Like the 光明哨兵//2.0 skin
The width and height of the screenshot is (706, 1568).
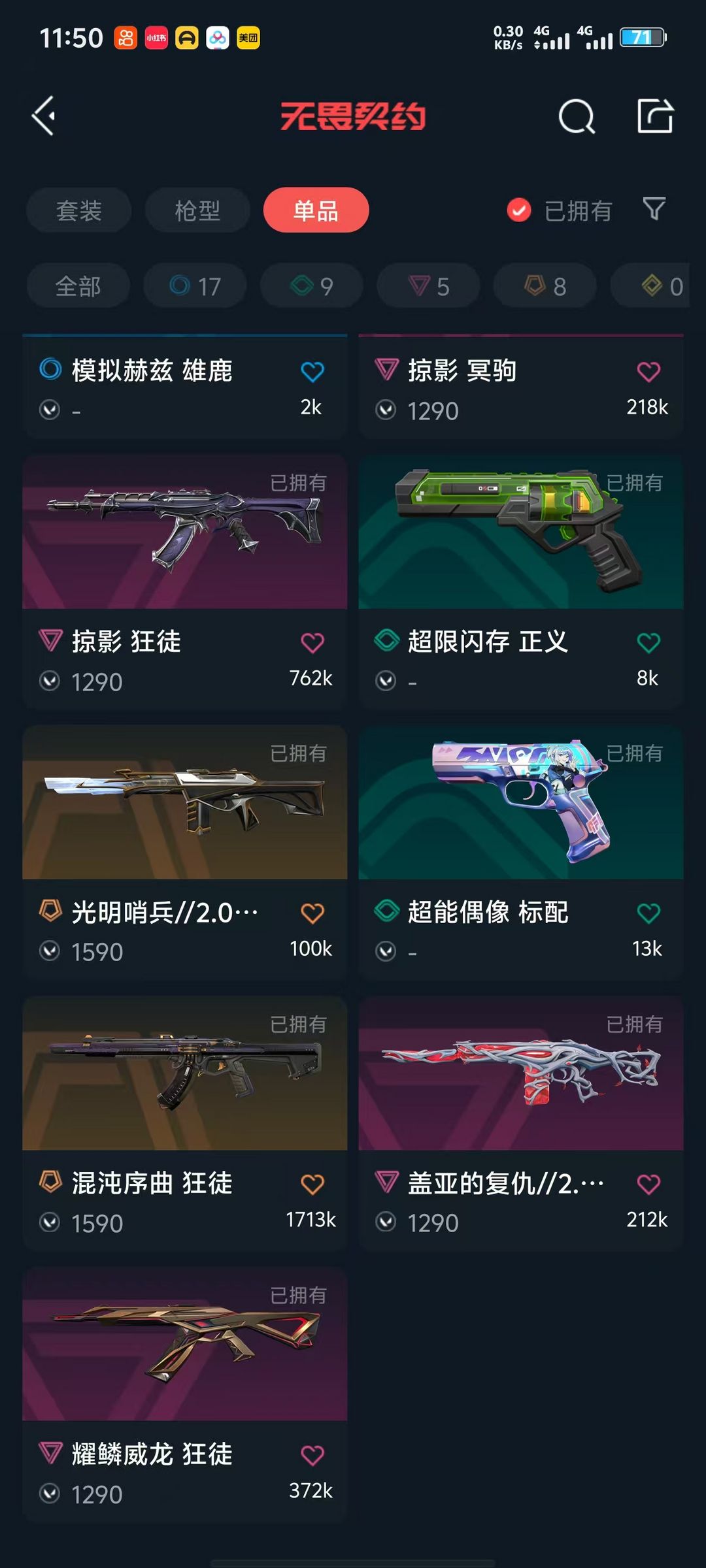312,913
